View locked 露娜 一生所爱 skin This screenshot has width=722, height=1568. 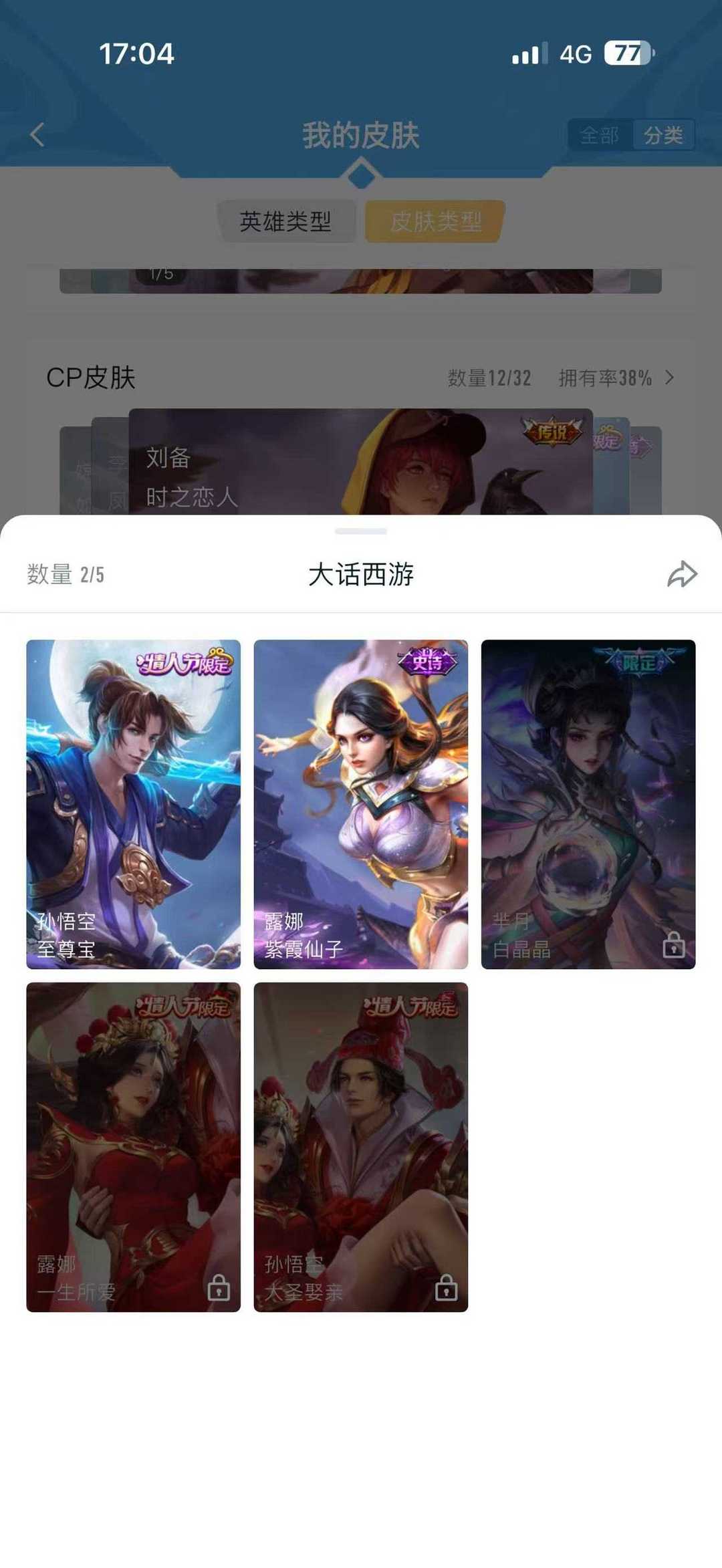click(x=133, y=1146)
